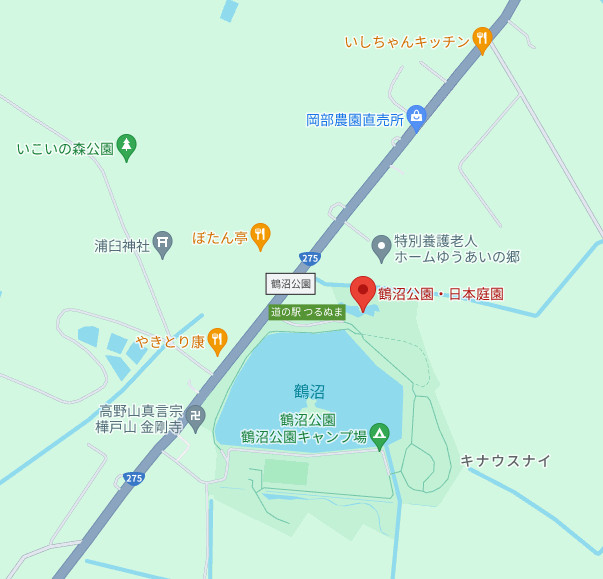
Task: Open the 道の駅 つるぬま label
Action: 307,312
